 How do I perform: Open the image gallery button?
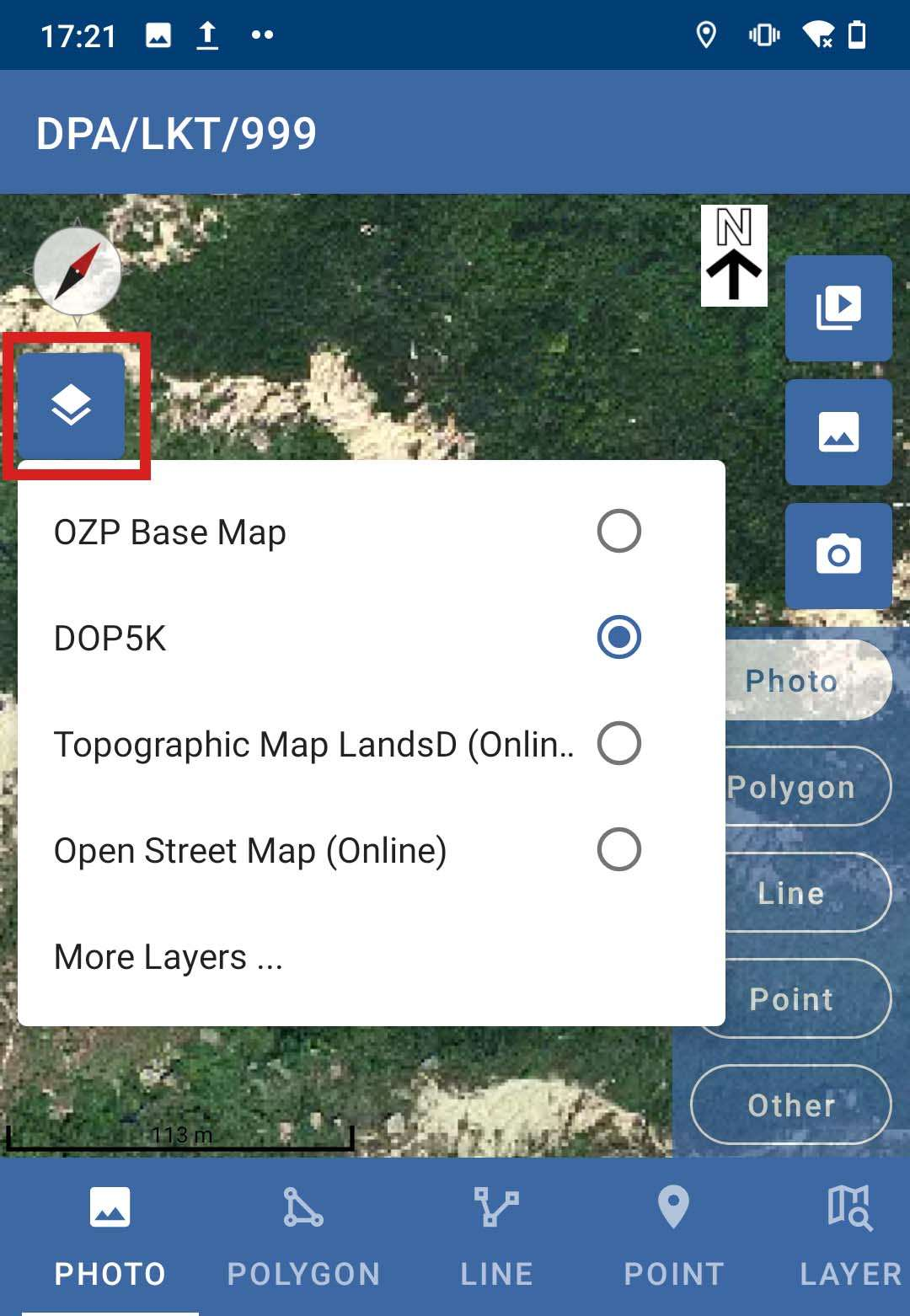click(838, 432)
